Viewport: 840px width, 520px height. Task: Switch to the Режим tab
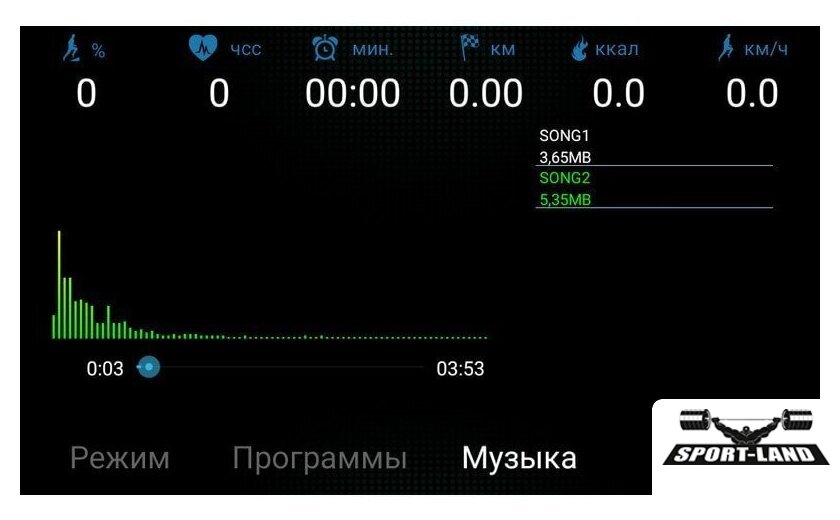tap(120, 459)
